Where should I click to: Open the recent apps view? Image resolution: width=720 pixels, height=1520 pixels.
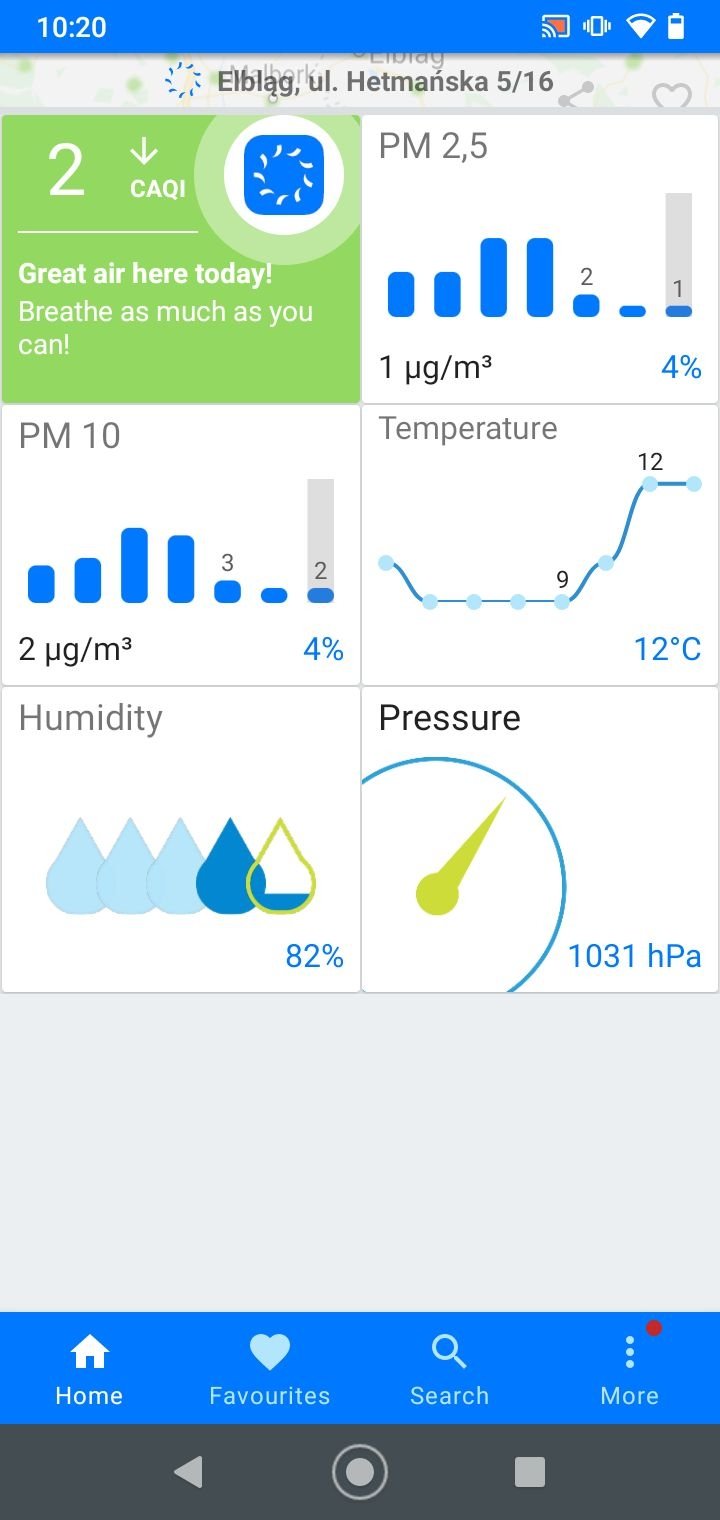[529, 1472]
